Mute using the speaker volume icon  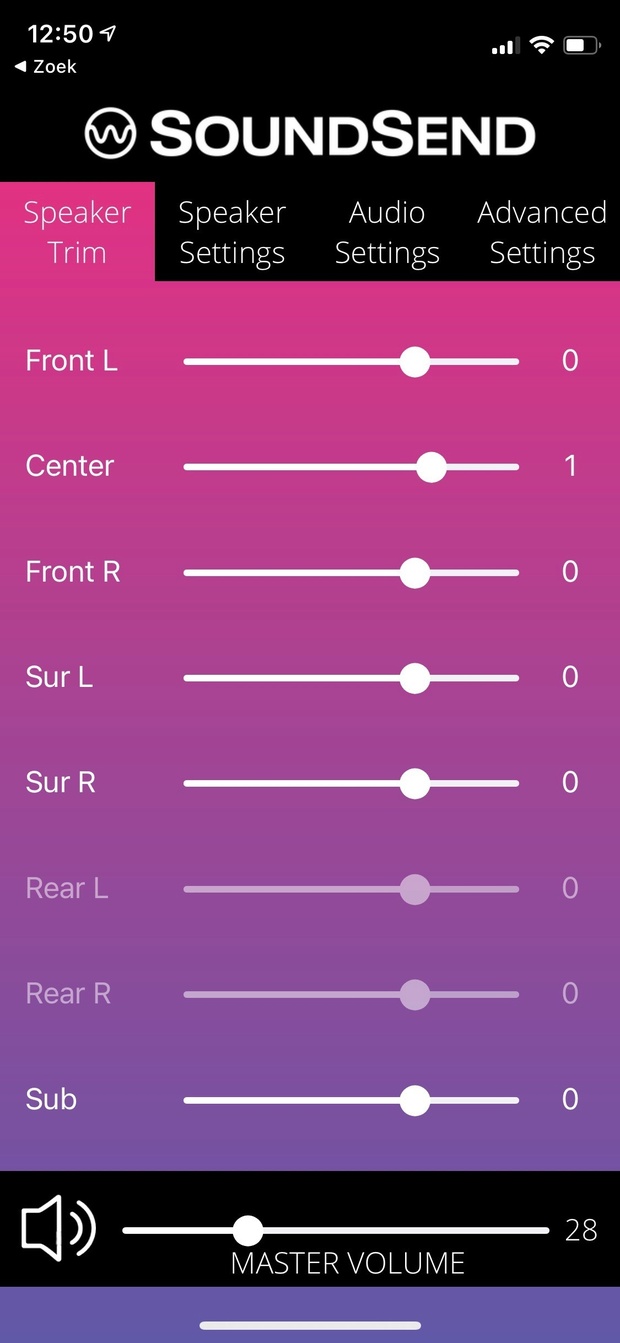[x=58, y=1229]
